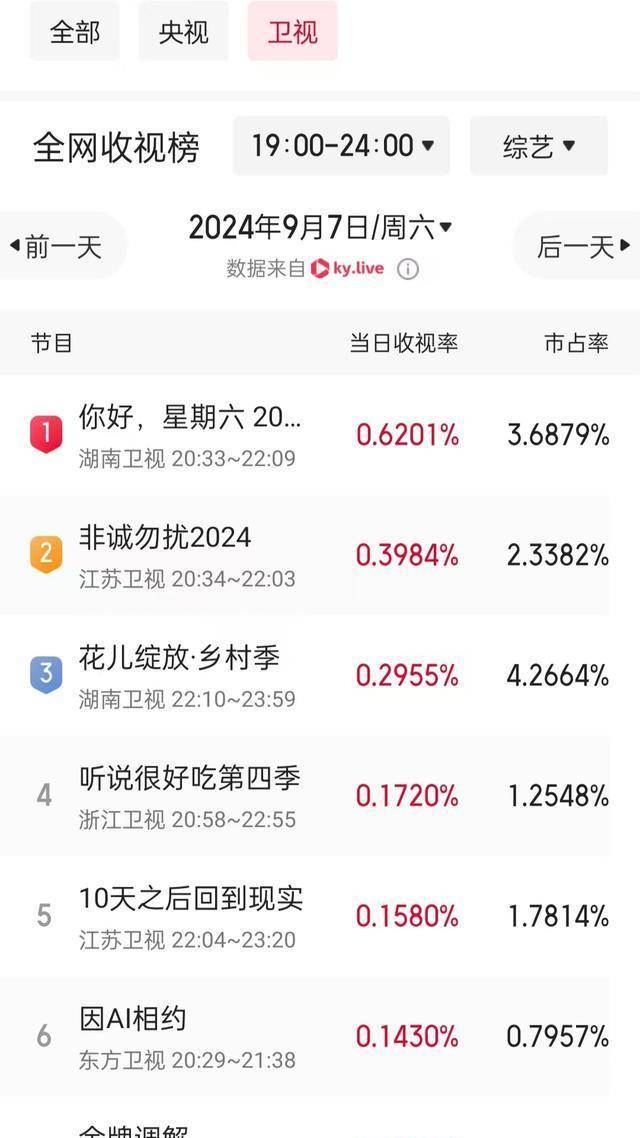Select the 卫视 tab
The width and height of the screenshot is (640, 1138).
(x=292, y=31)
